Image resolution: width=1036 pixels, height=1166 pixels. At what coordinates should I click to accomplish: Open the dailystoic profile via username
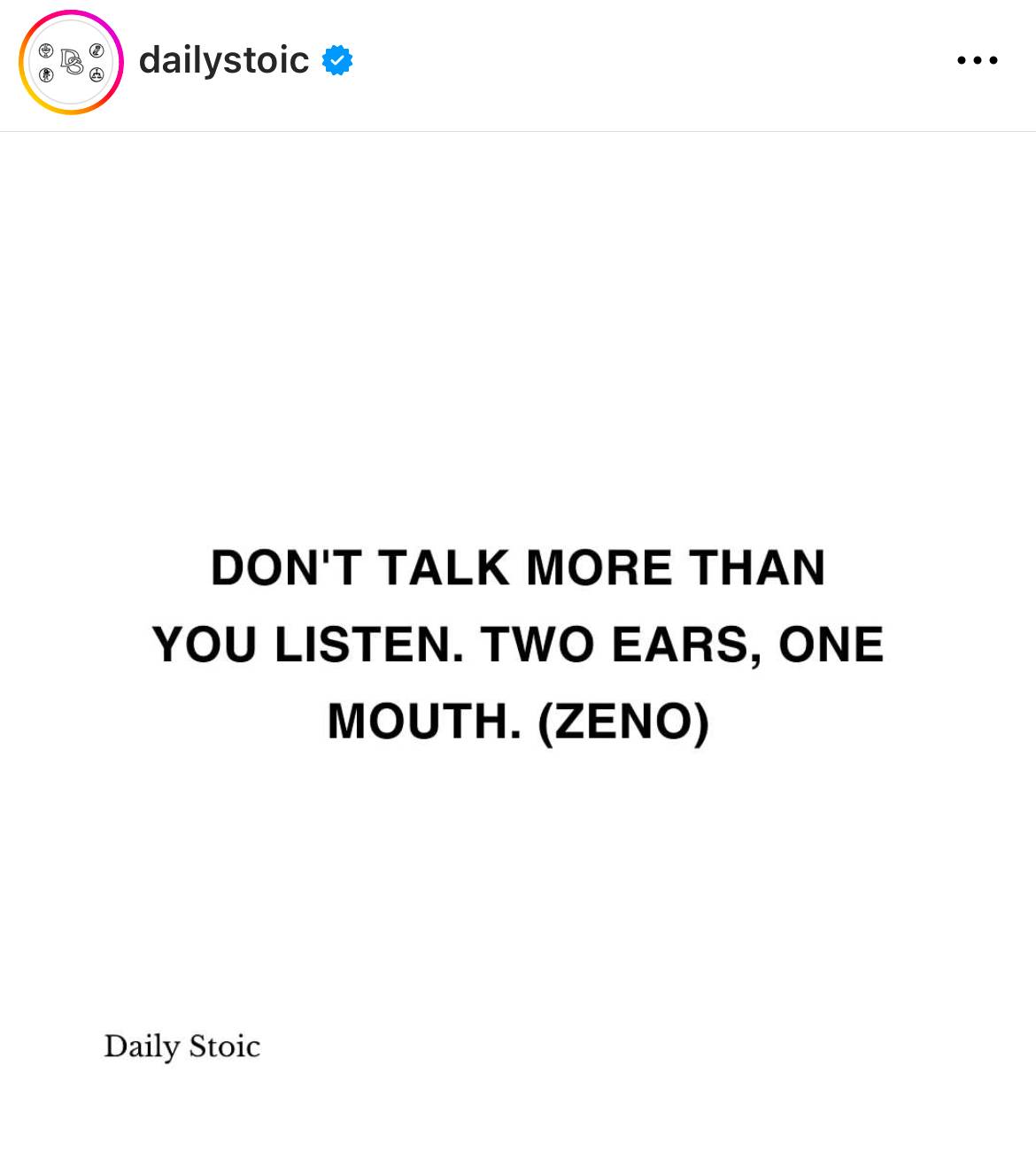click(x=224, y=60)
